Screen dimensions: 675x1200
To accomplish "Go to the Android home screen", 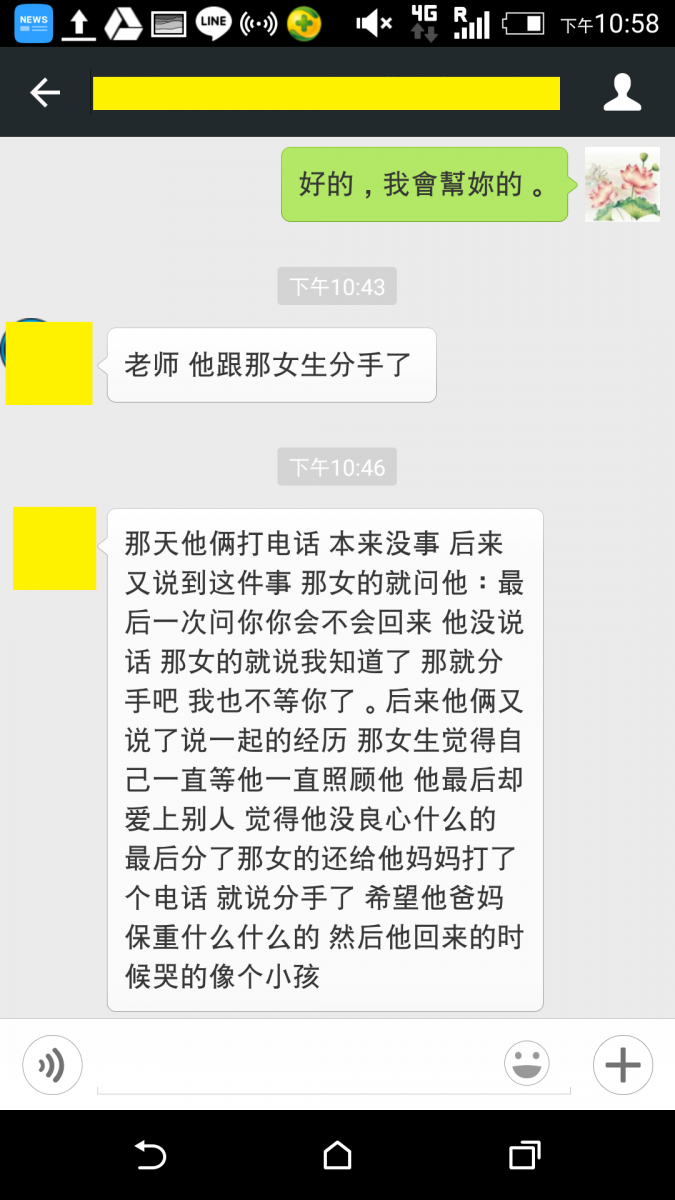I will click(337, 1155).
